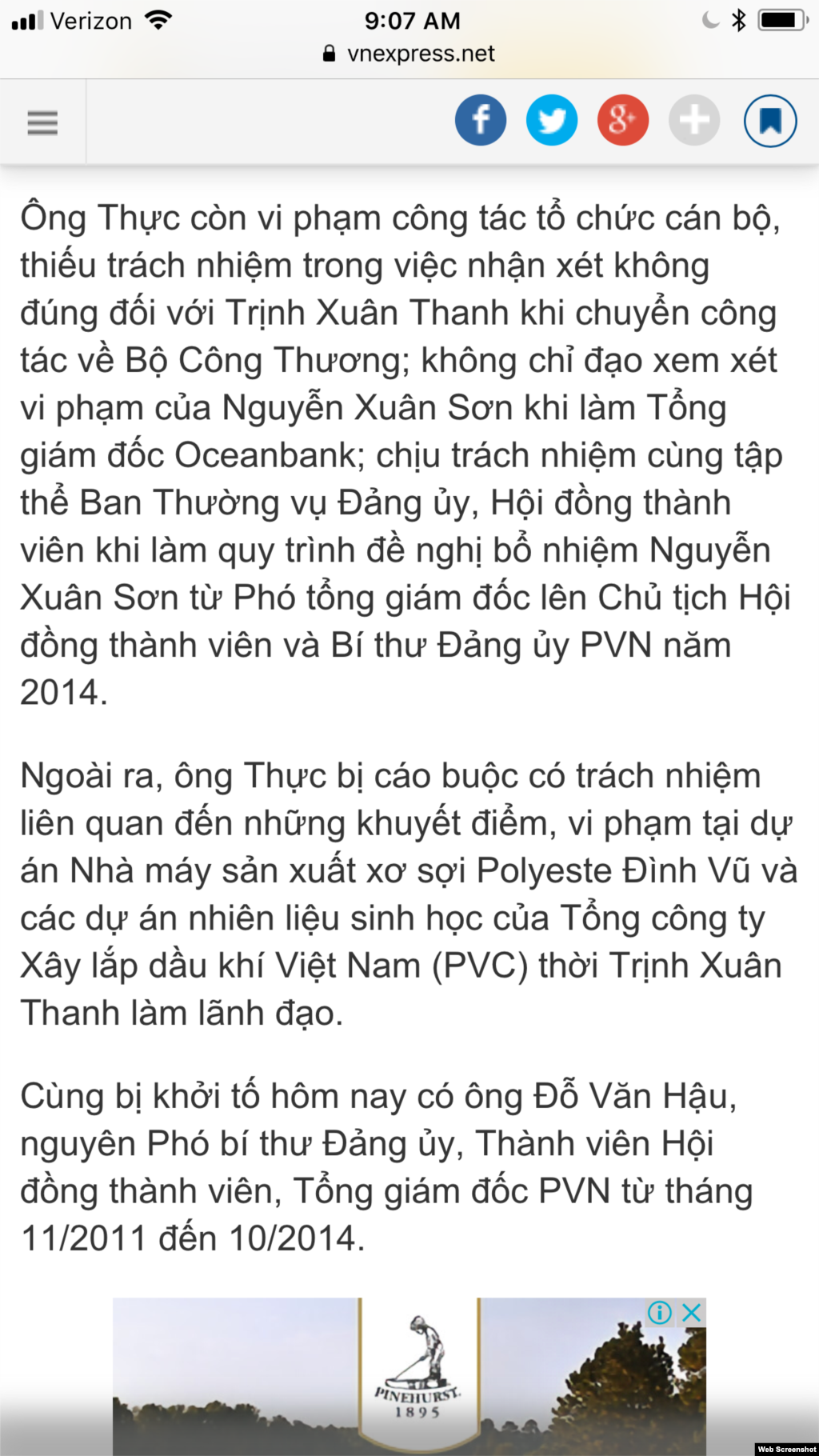The height and width of the screenshot is (1456, 819).
Task: Open the hamburger menu
Action: [x=42, y=122]
